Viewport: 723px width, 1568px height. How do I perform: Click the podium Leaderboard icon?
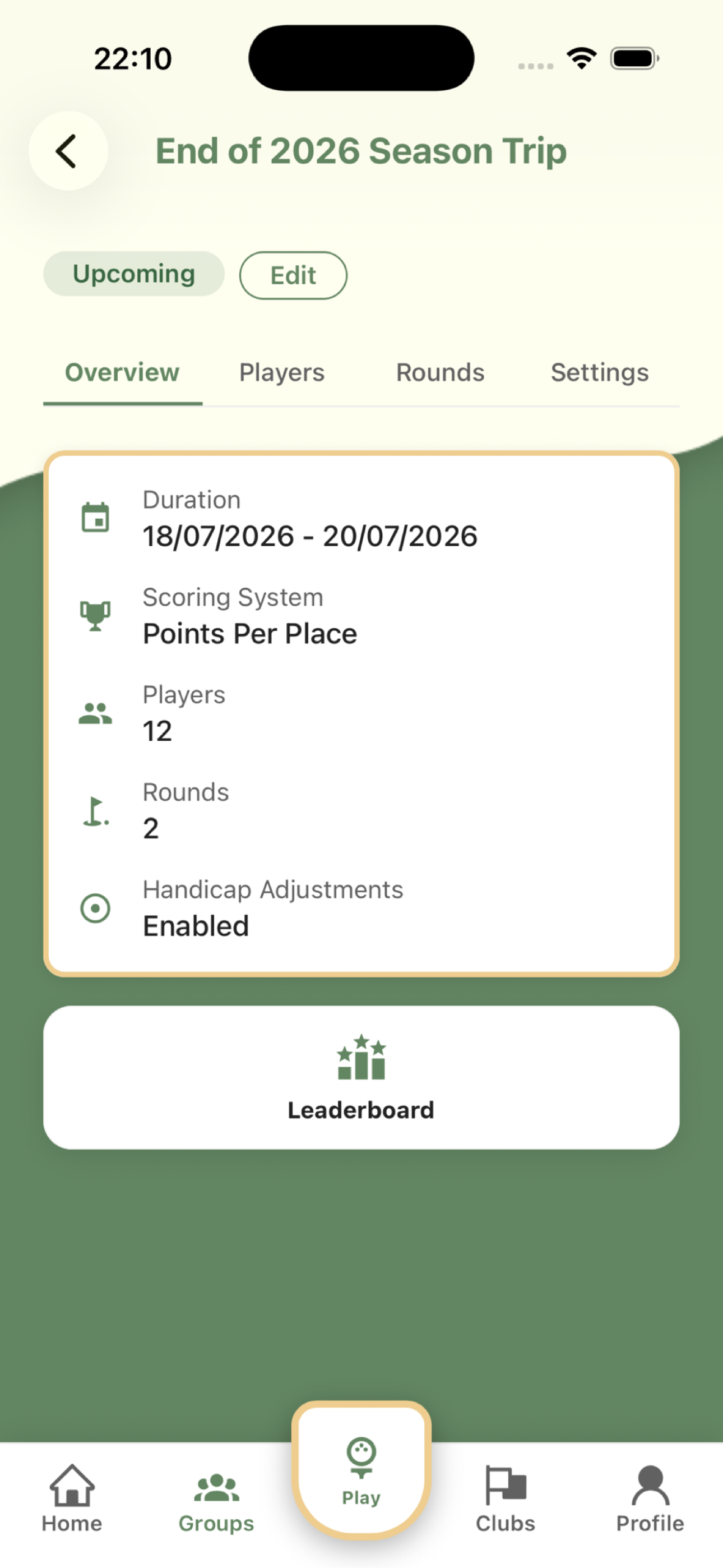click(361, 1058)
